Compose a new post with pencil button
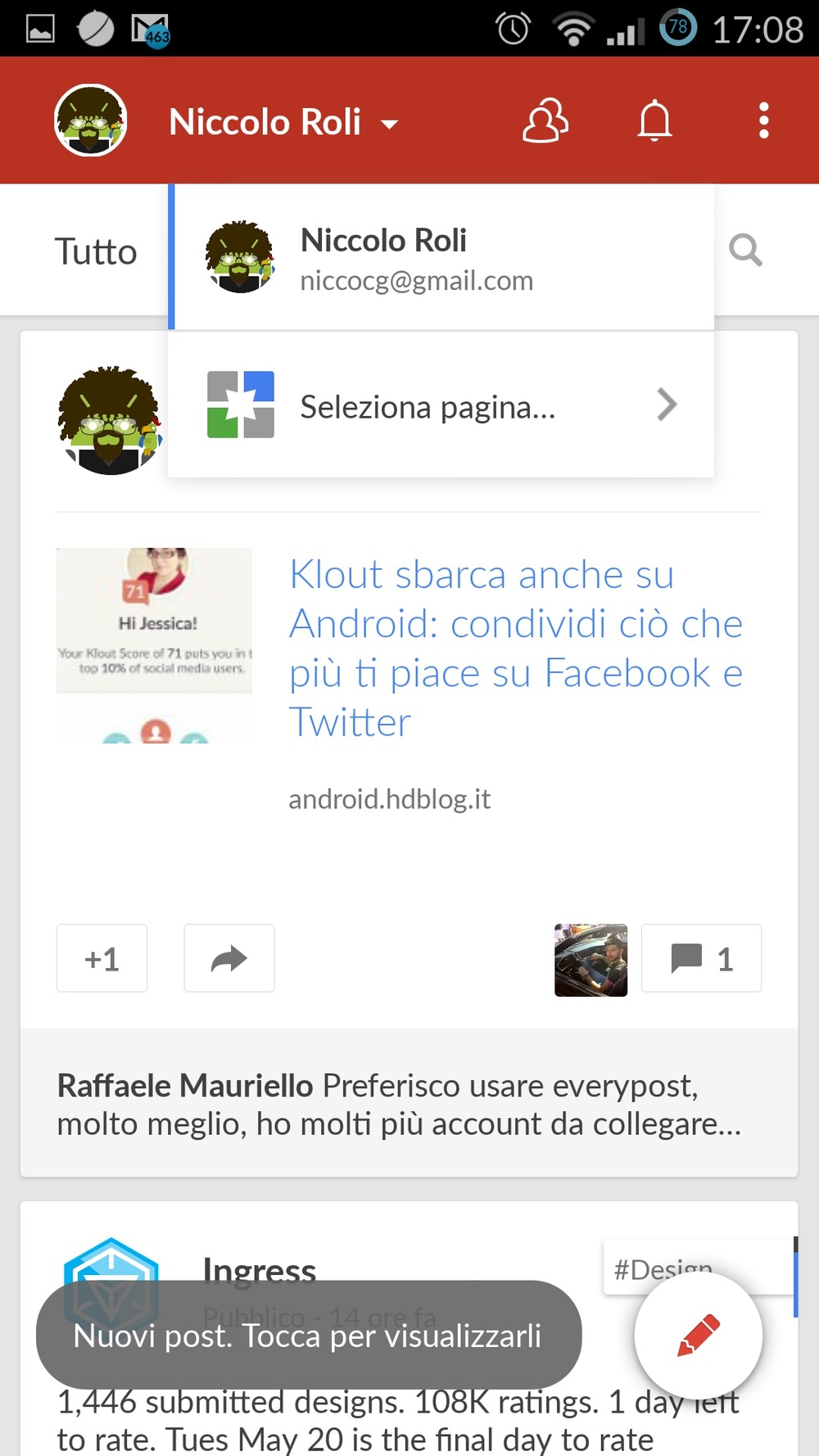The height and width of the screenshot is (1456, 819). coord(699,1335)
